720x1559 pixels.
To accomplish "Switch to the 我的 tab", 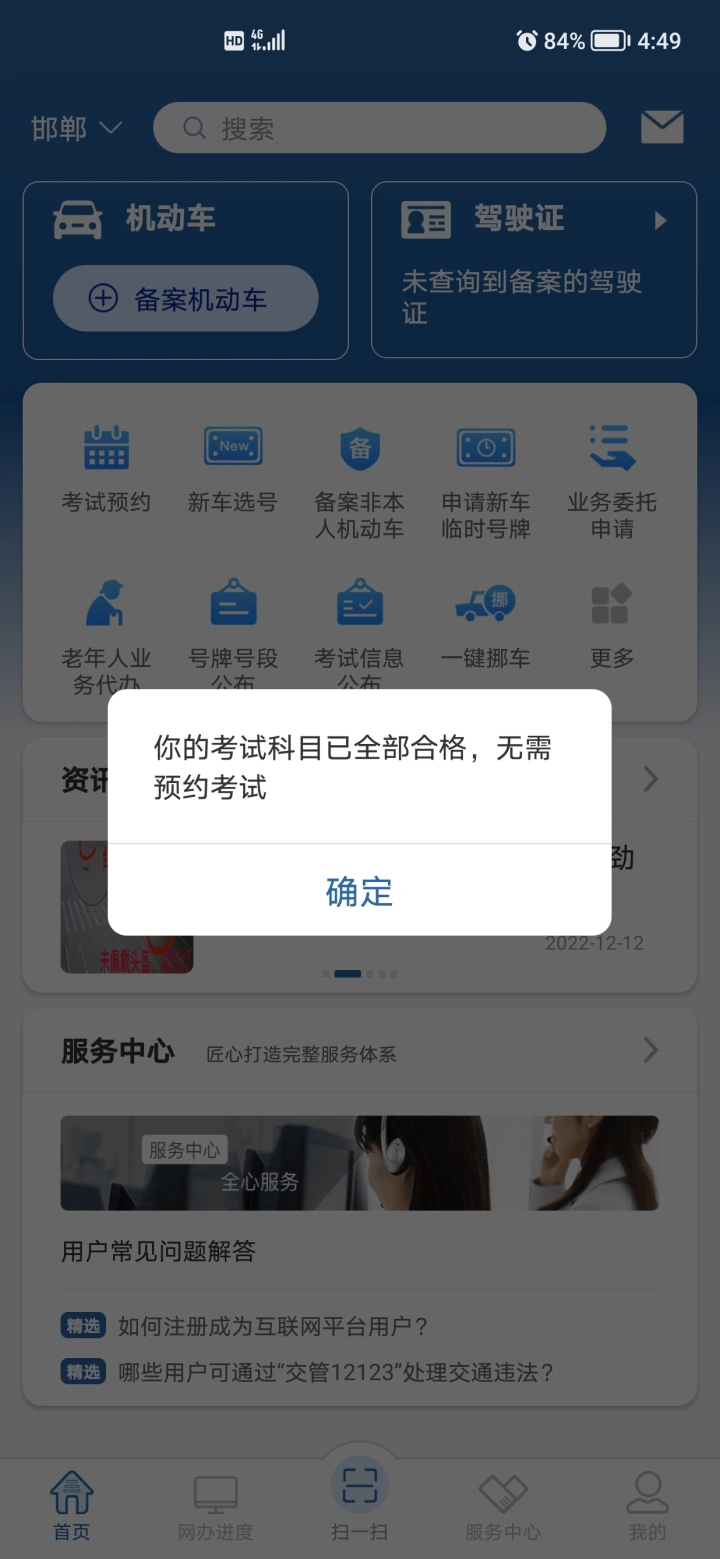I will pyautogui.click(x=647, y=1508).
